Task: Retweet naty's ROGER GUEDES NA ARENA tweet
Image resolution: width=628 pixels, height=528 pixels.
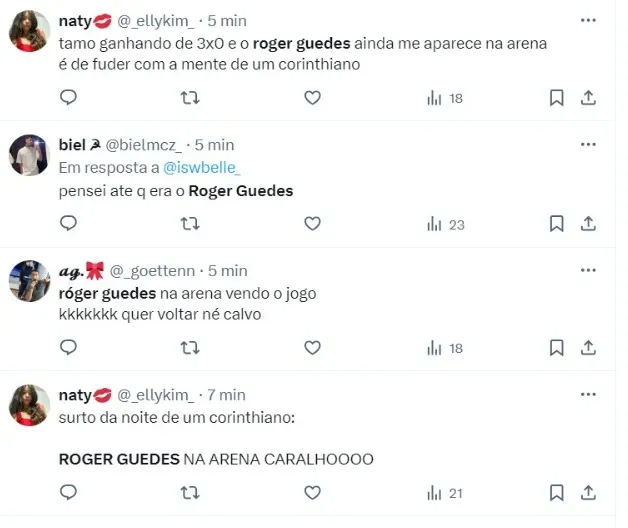Action: [x=189, y=493]
